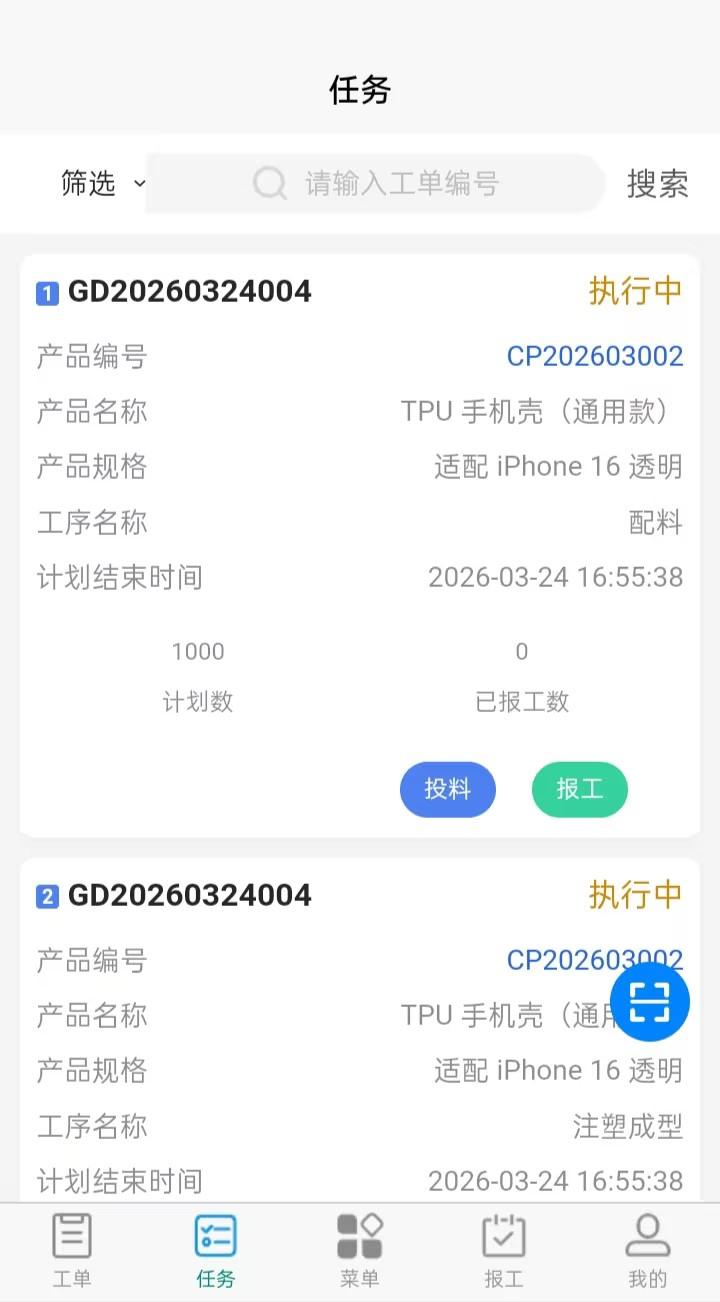Viewport: 720px width, 1302px height.
Task: Tap 报工 on the 配料 task card
Action: [x=579, y=789]
